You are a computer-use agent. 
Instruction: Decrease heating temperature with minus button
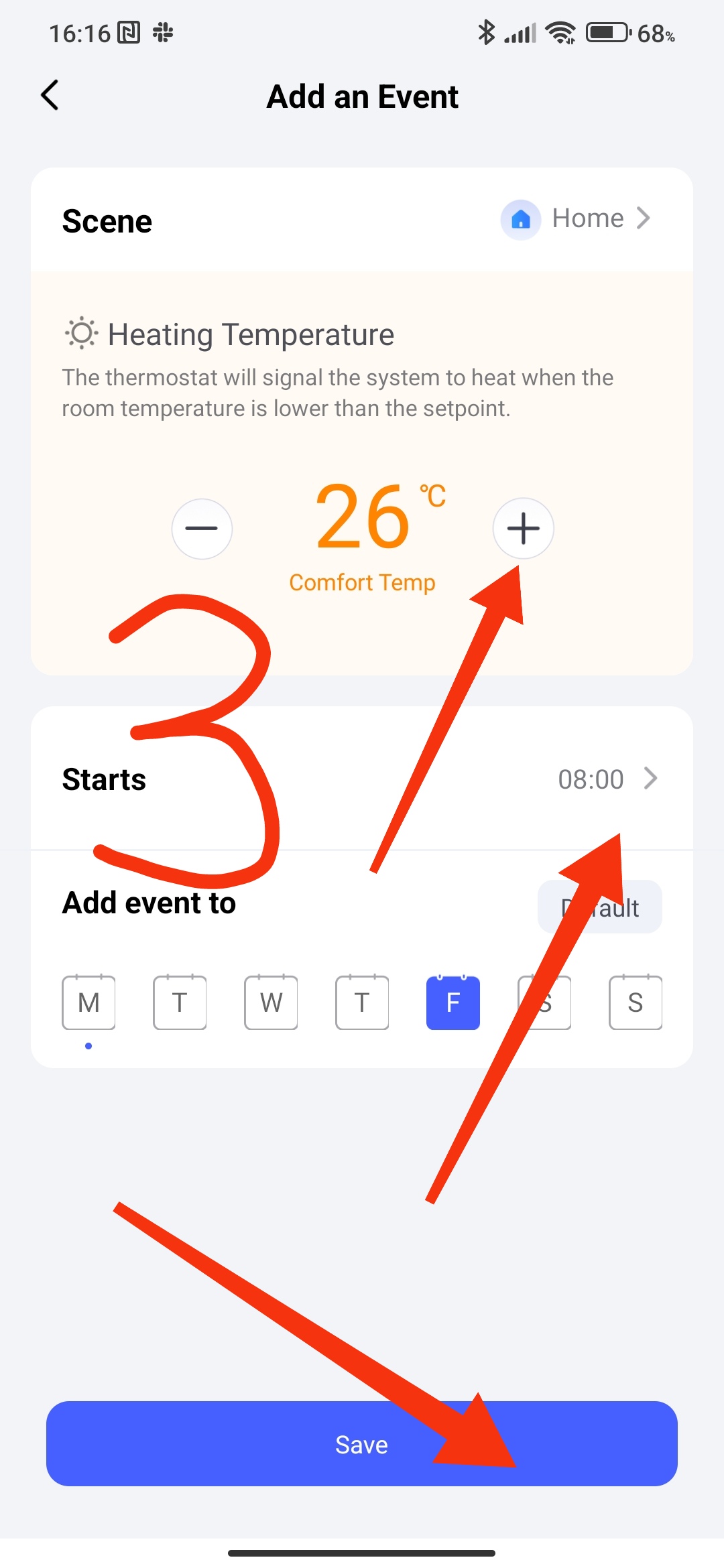(202, 529)
